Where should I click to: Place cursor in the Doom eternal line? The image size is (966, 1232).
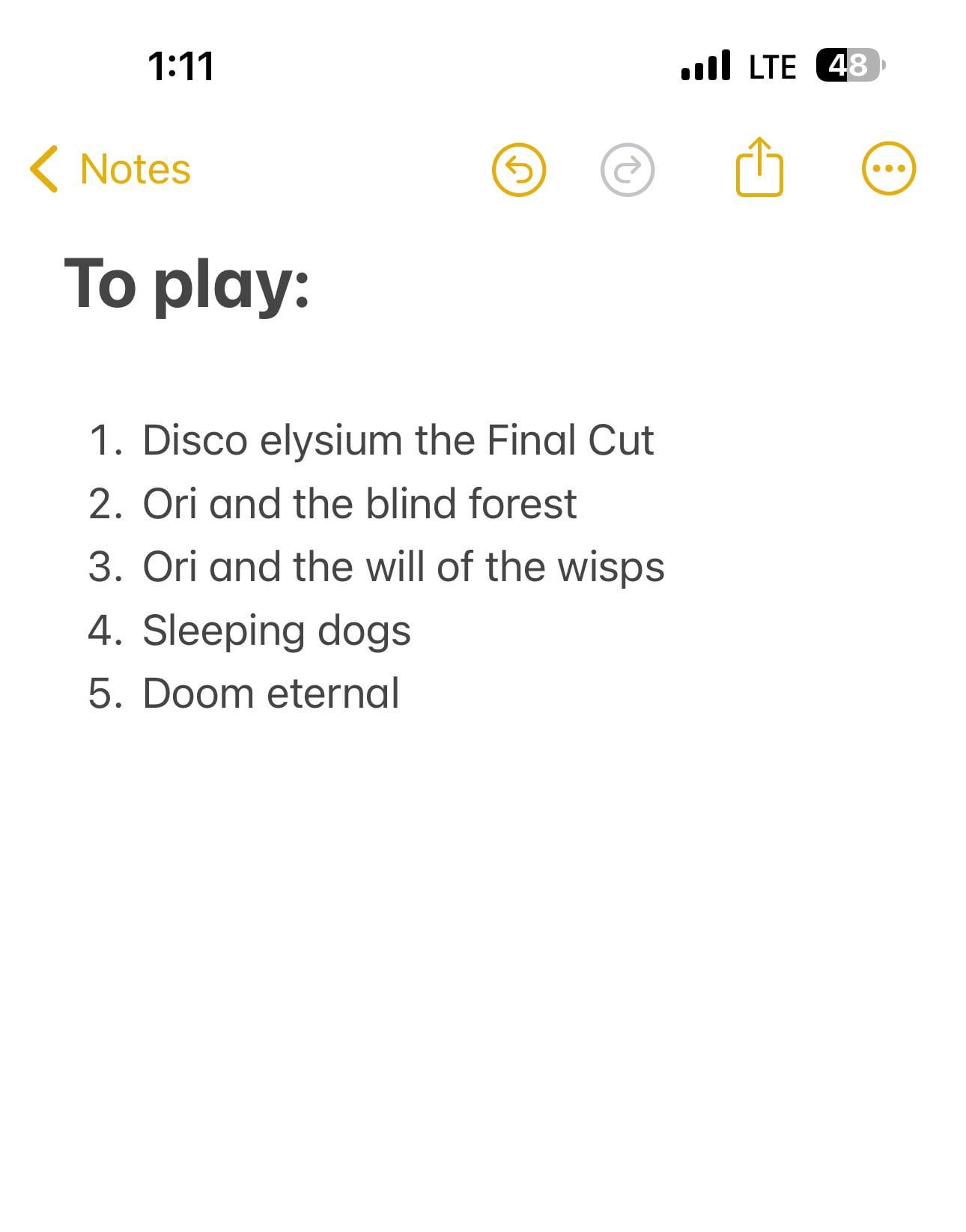270,694
